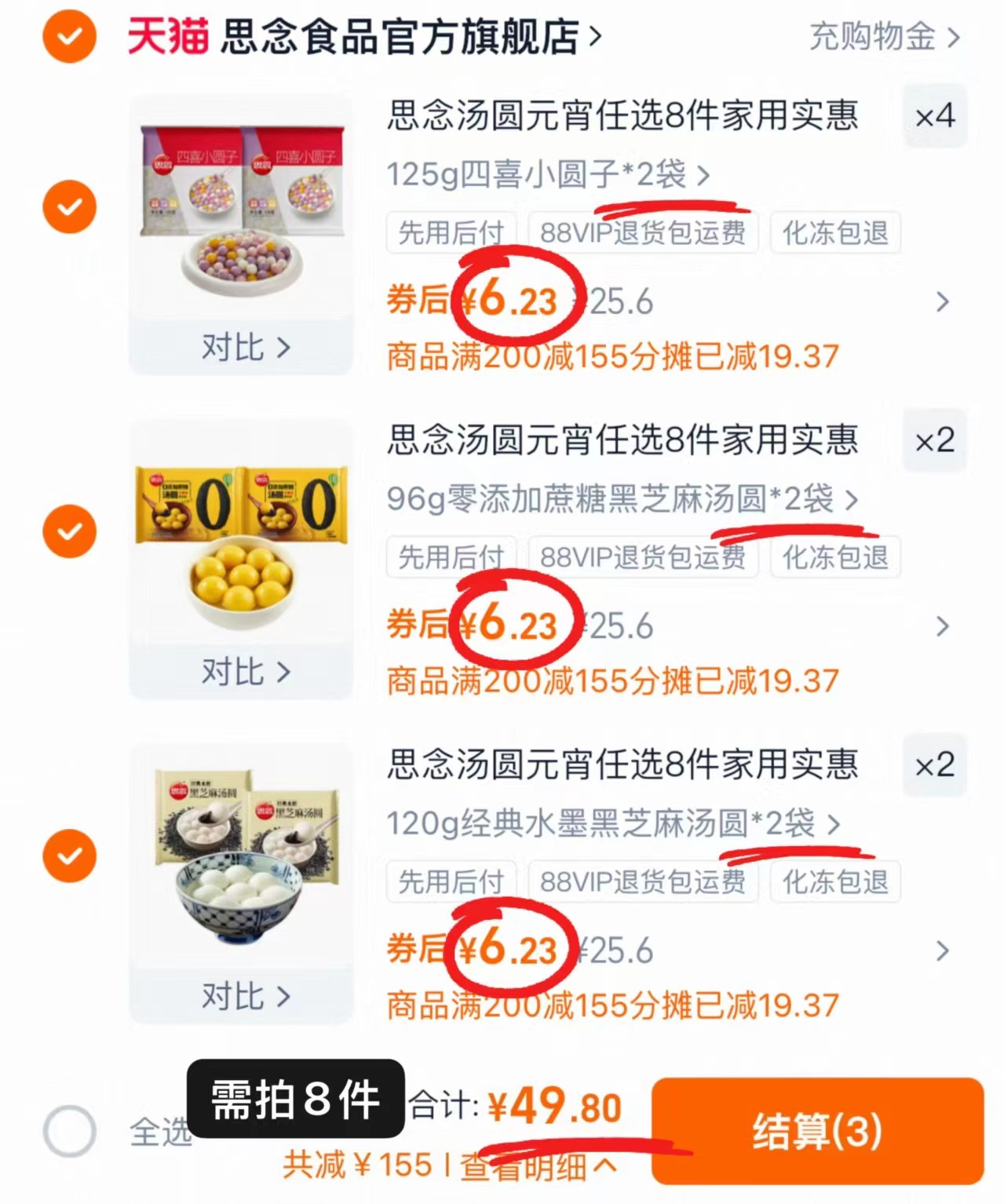Enter the 思念食品官方旗舰店 store page
This screenshot has height=1204, width=1004.
pyautogui.click(x=400, y=38)
